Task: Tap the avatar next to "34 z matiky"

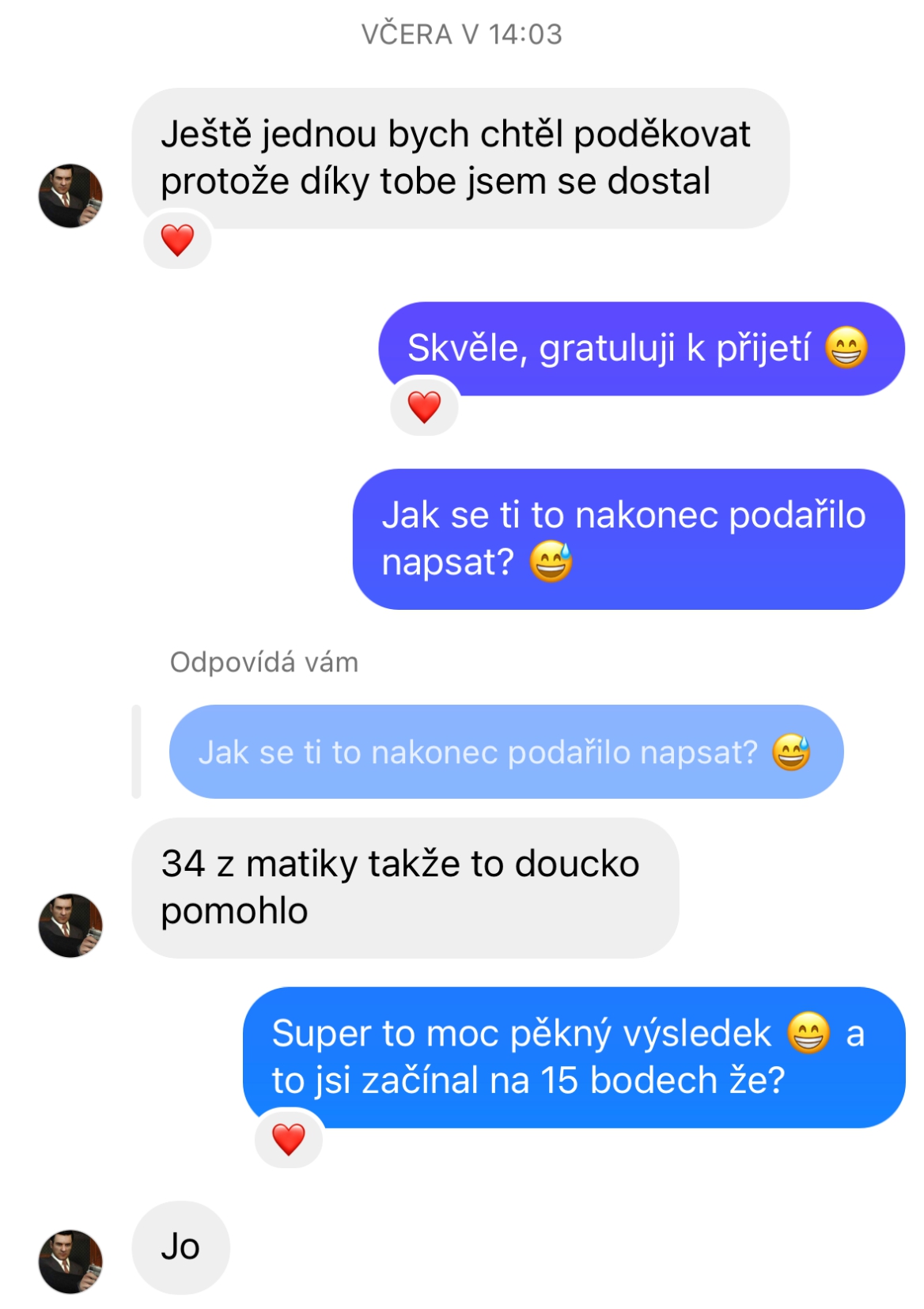Action: coord(70,925)
